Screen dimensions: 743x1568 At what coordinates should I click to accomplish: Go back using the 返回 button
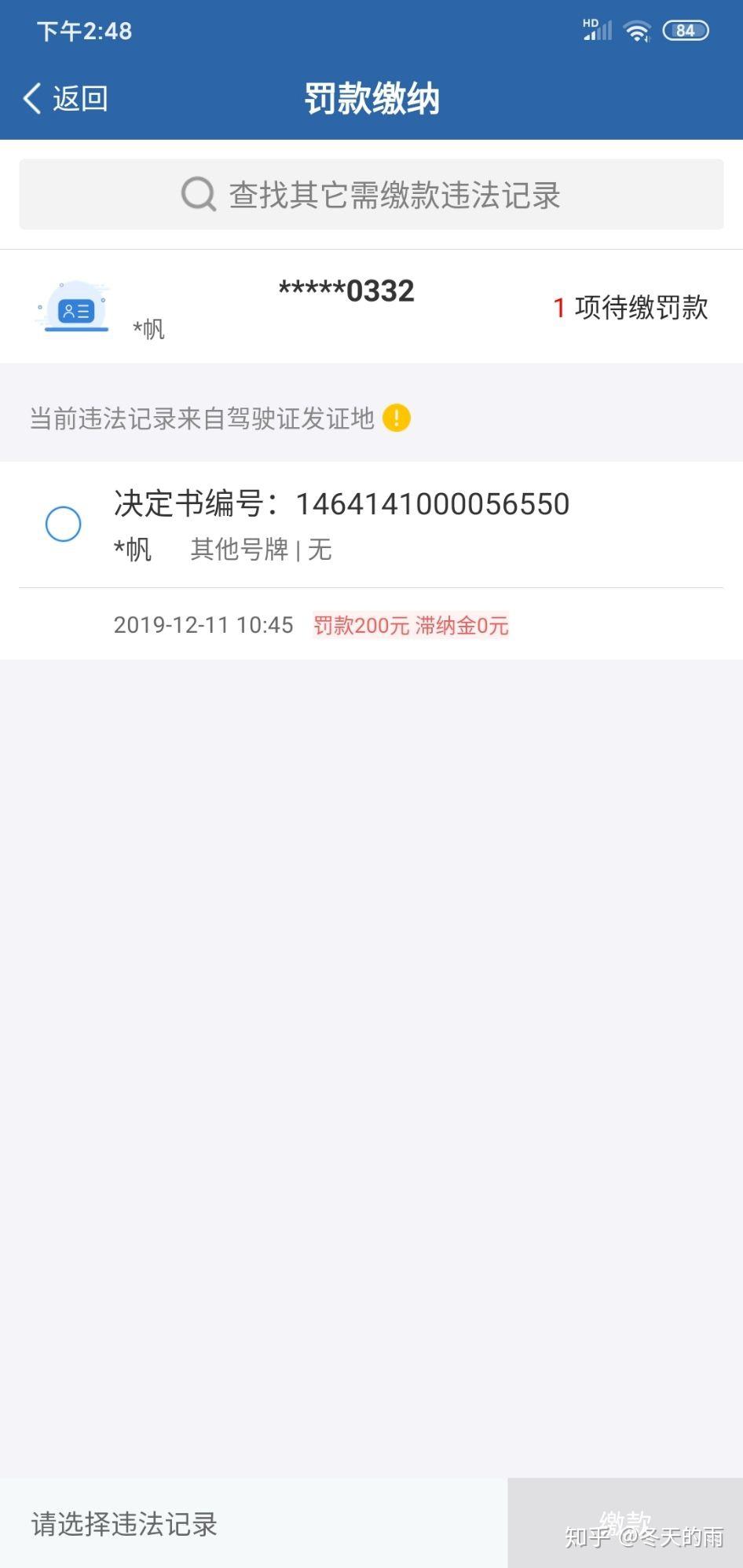pos(66,99)
